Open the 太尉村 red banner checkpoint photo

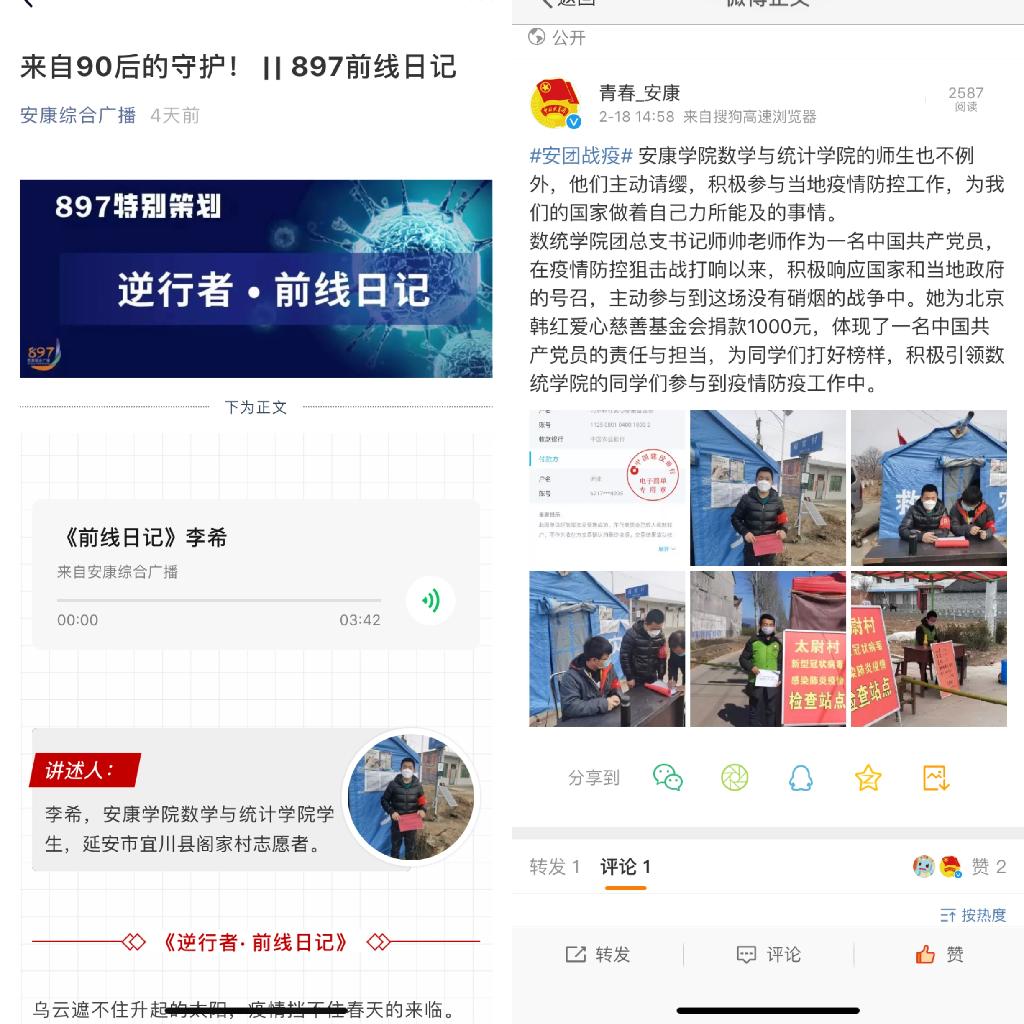coord(768,649)
